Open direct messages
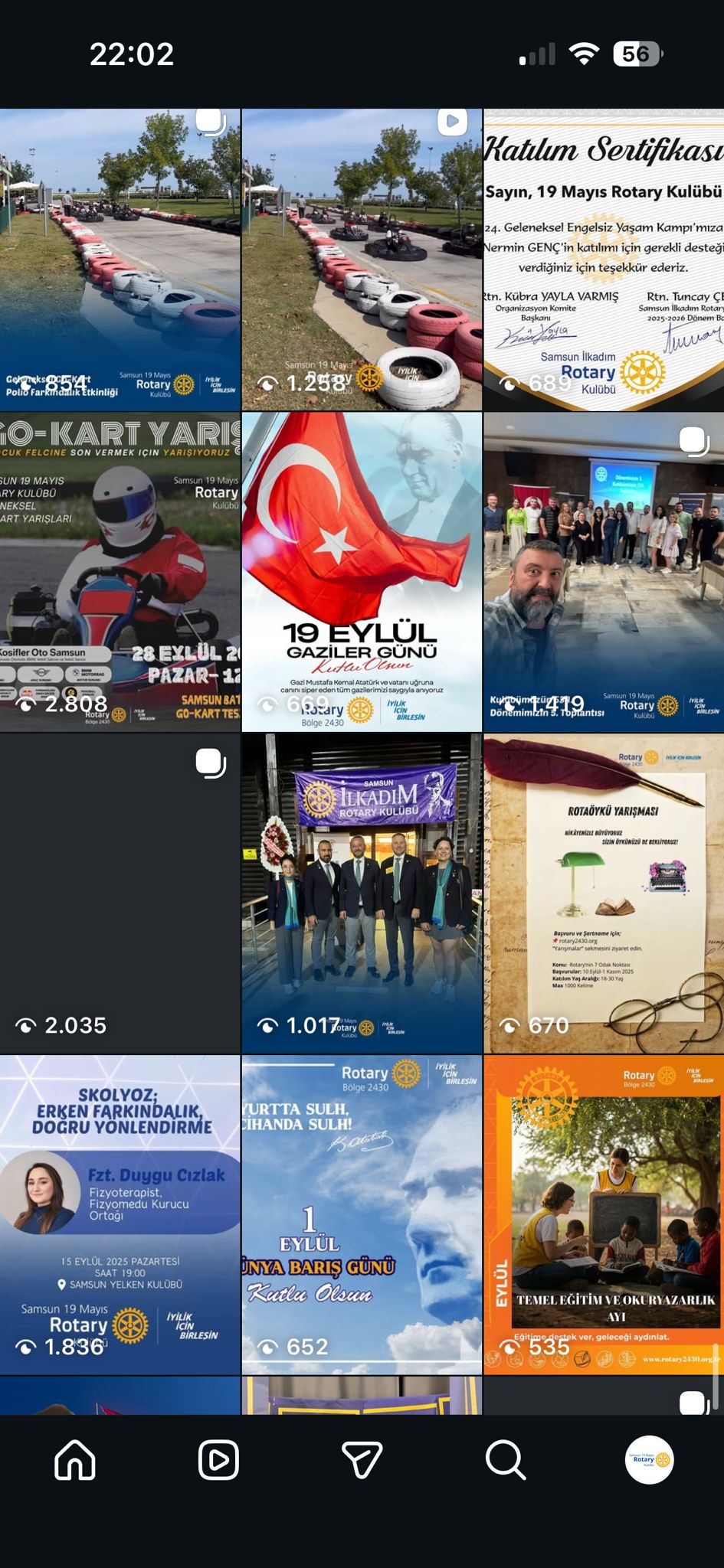The image size is (724, 1568). coord(362,1460)
